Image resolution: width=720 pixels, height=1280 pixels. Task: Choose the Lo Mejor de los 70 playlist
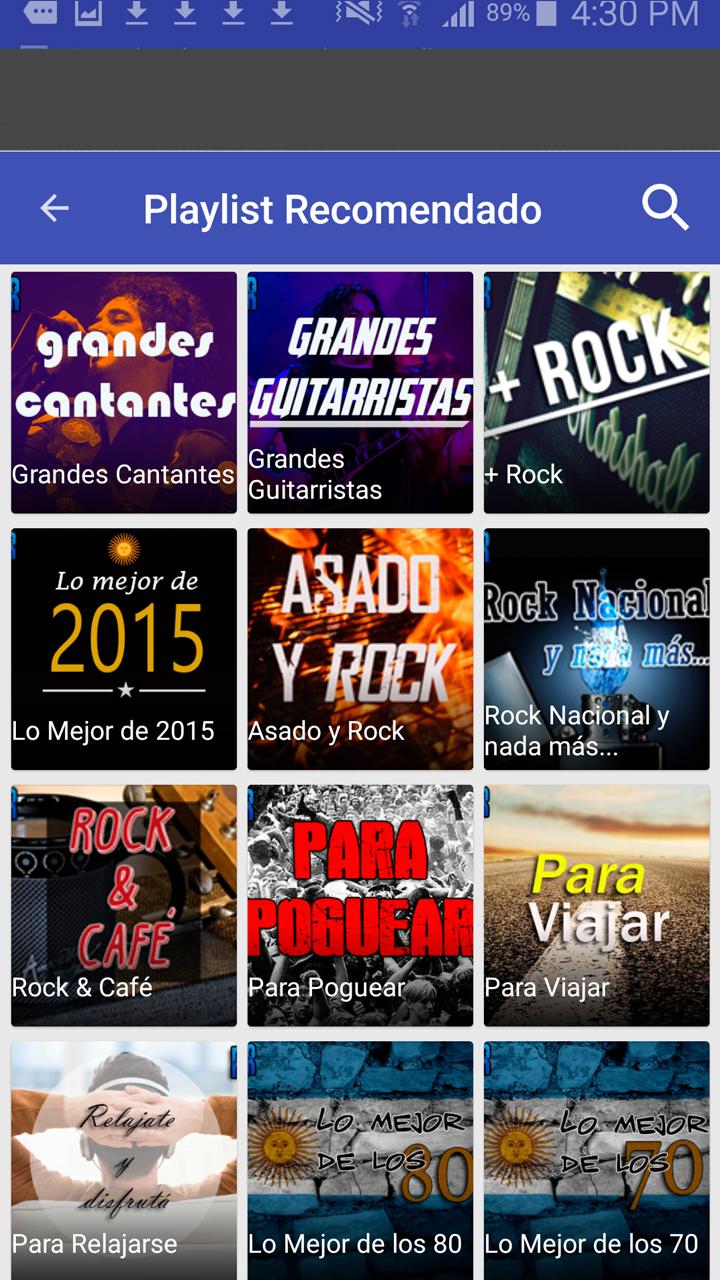(596, 1160)
